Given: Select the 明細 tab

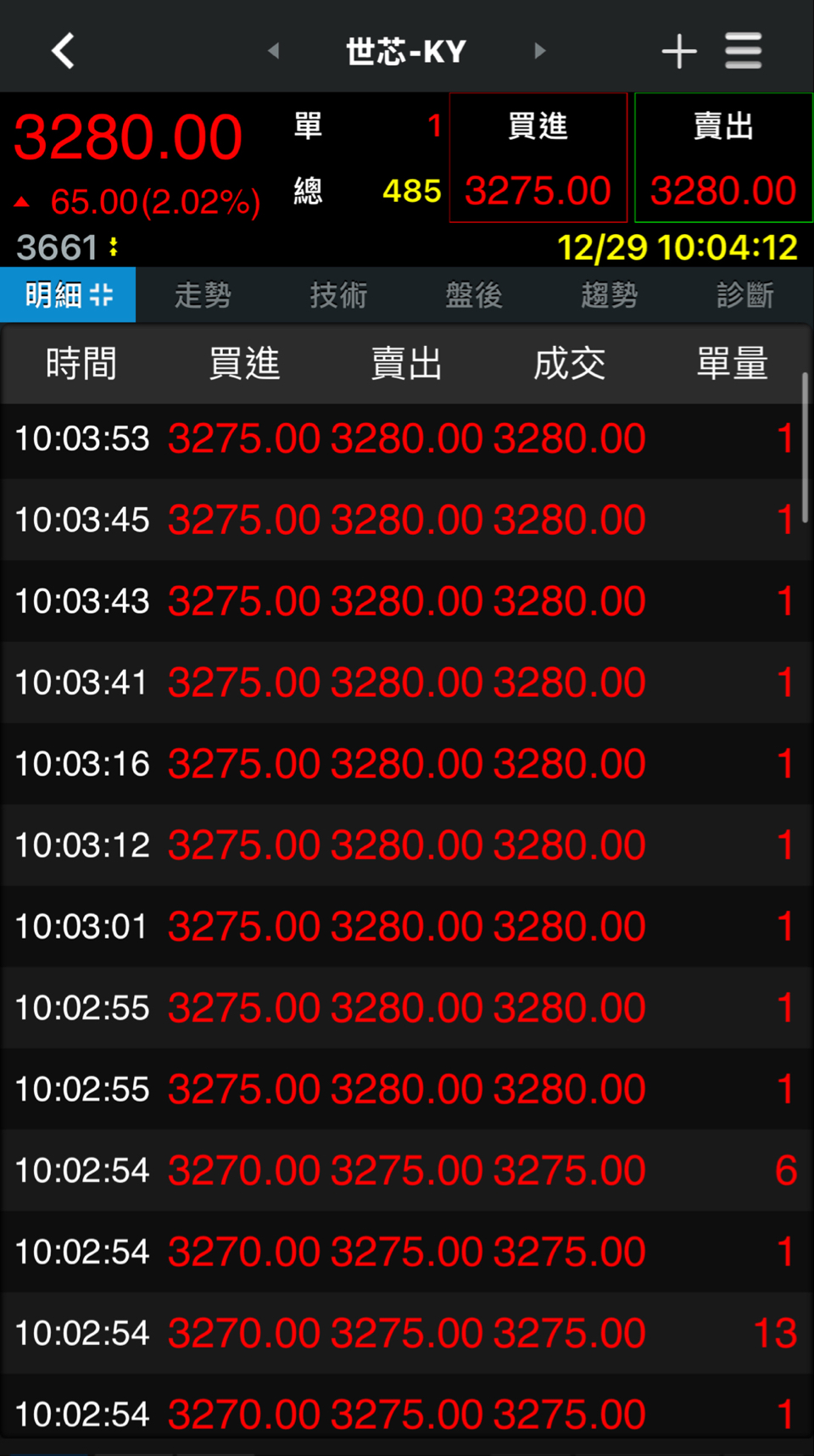Looking at the screenshot, I should pyautogui.click(x=68, y=295).
